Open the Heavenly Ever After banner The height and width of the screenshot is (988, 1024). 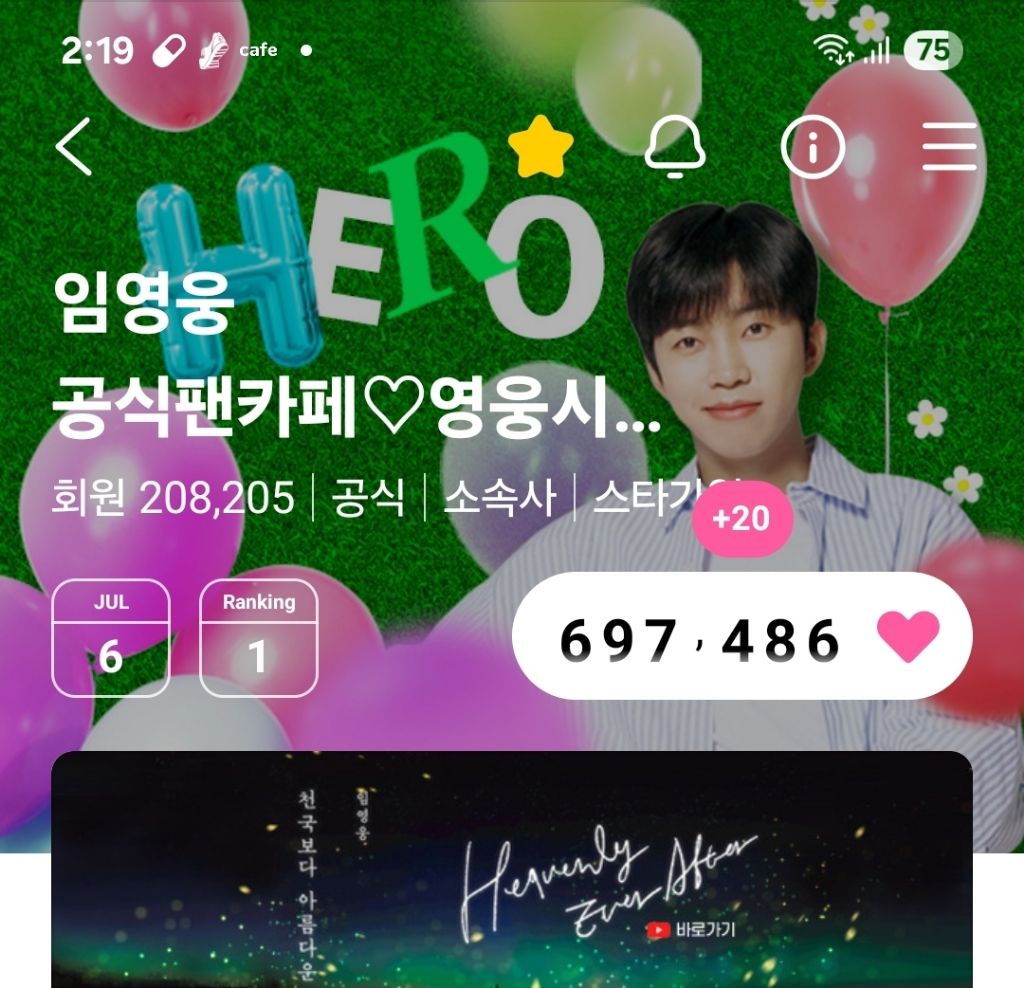(x=512, y=868)
